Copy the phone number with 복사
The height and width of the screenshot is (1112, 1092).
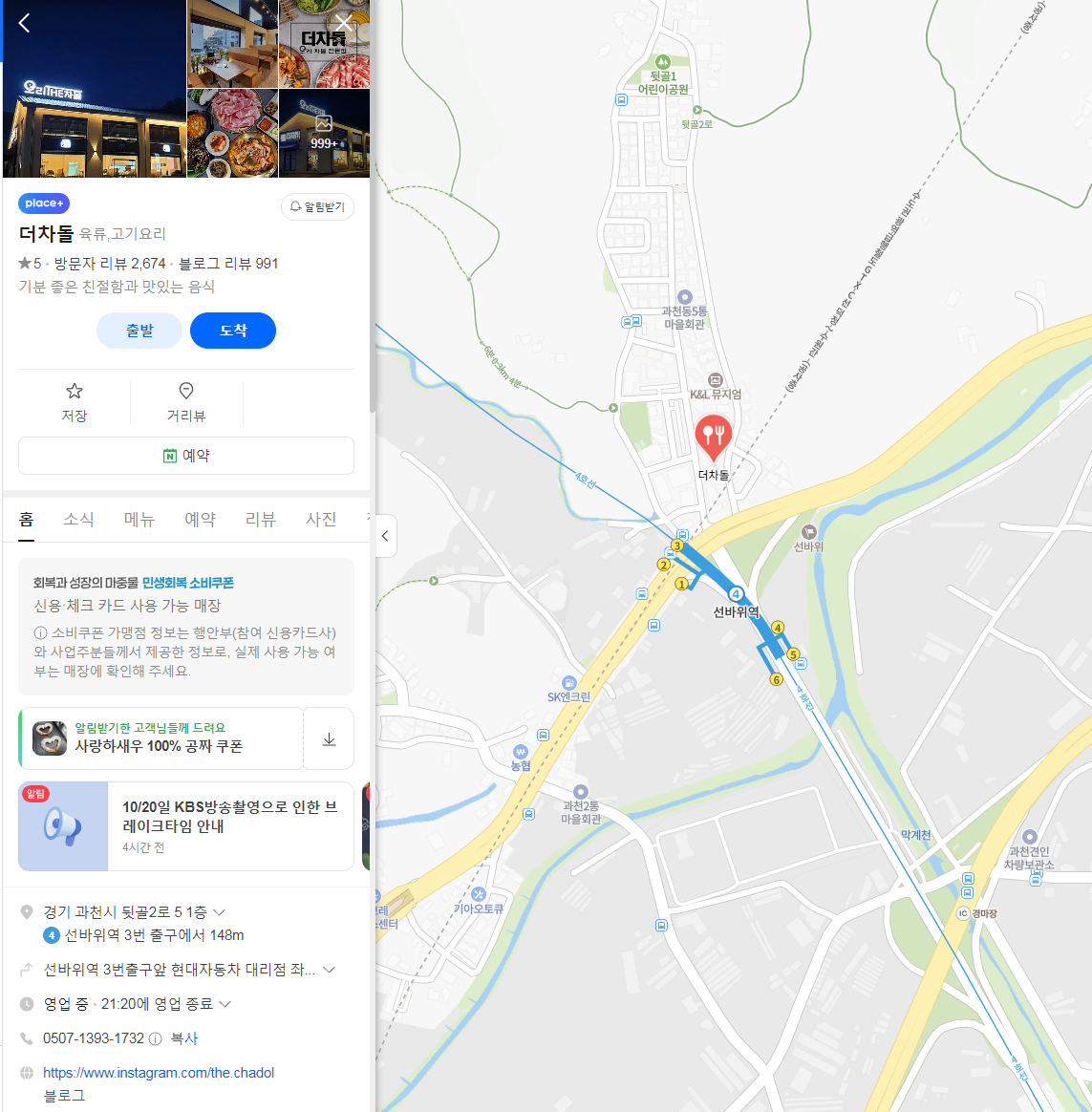click(184, 1038)
